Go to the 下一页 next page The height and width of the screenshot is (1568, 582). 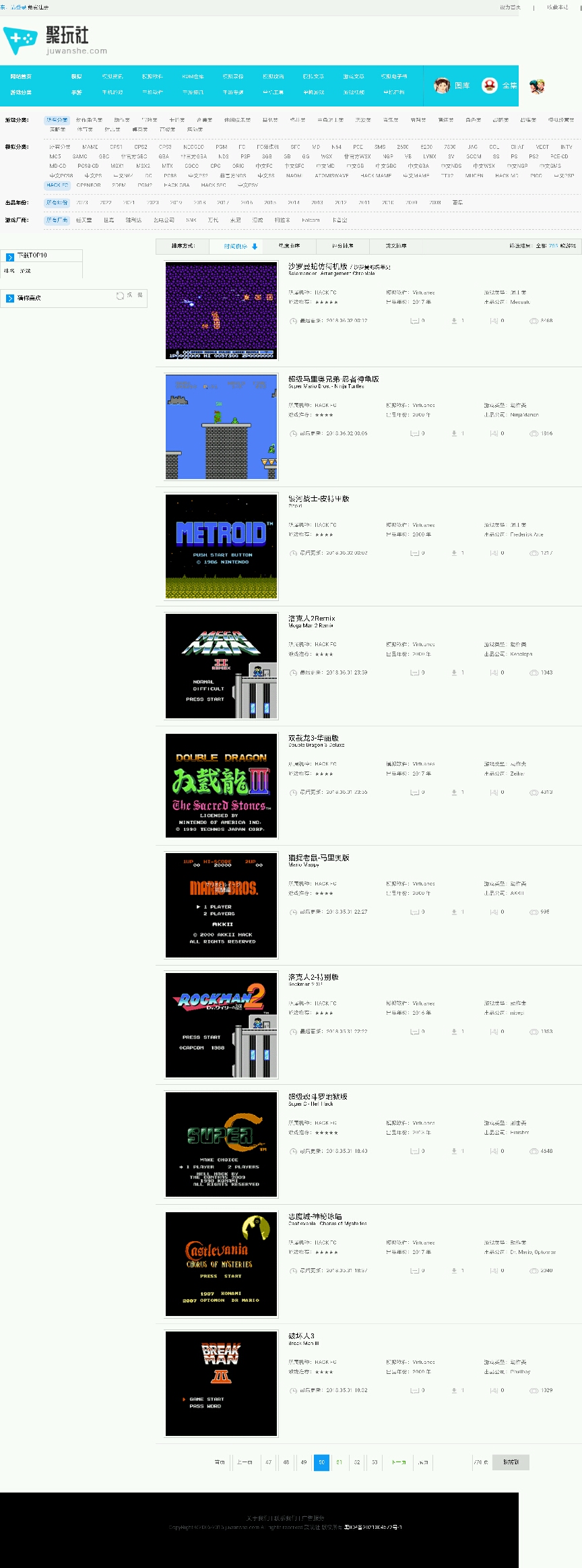click(x=399, y=1462)
